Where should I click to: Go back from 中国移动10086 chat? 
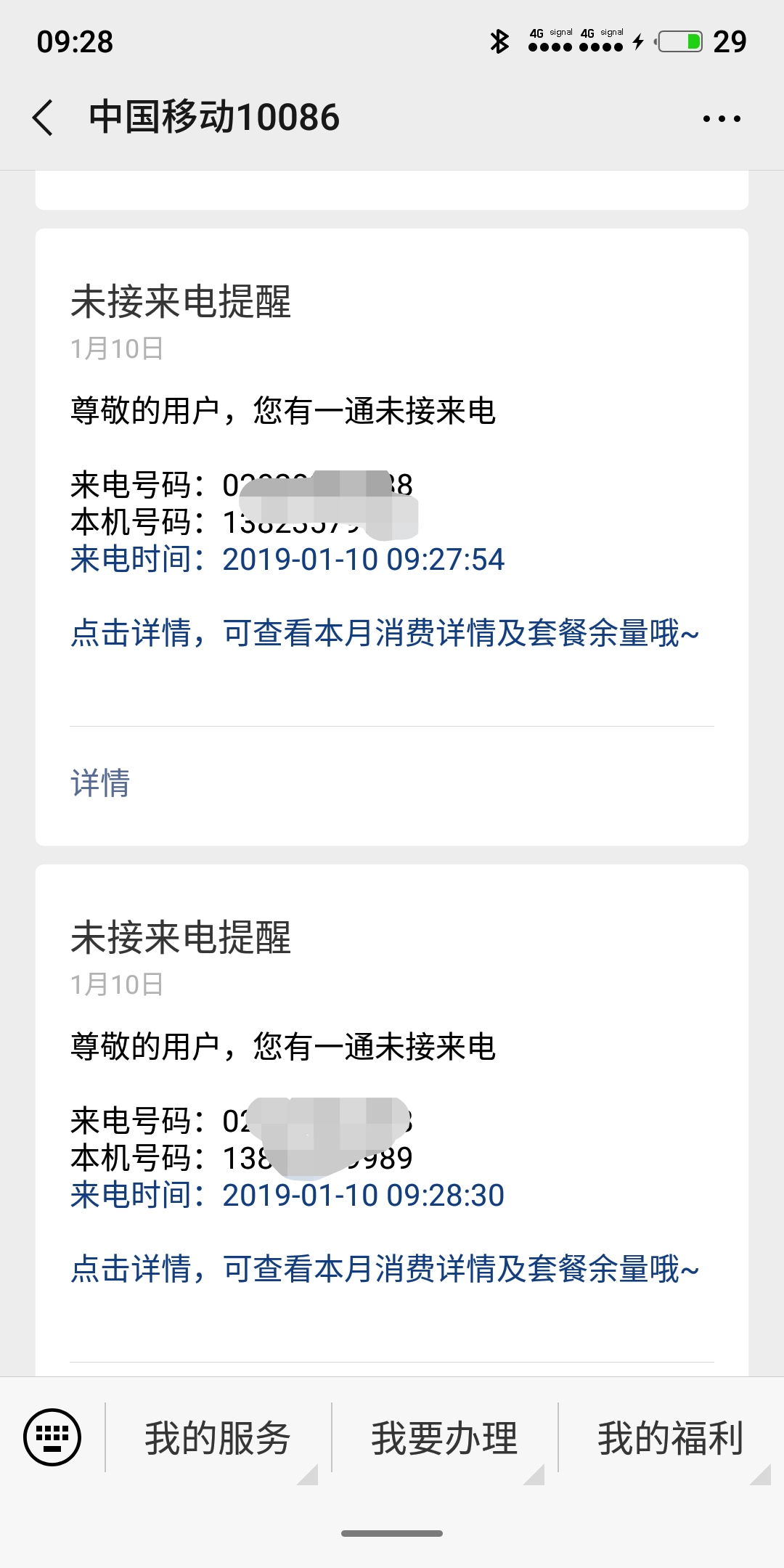pyautogui.click(x=44, y=118)
